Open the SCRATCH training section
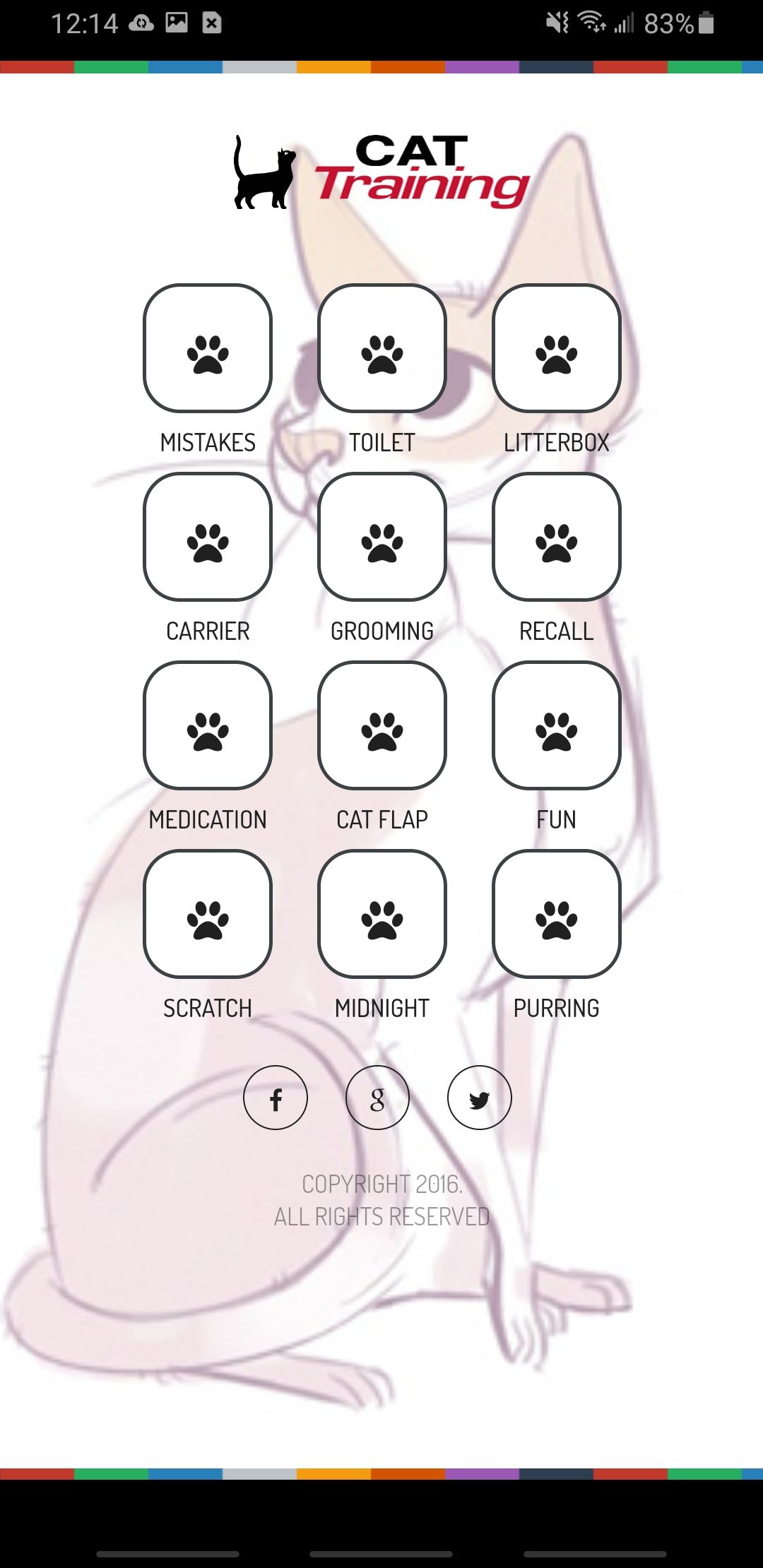763x1568 pixels. point(208,915)
